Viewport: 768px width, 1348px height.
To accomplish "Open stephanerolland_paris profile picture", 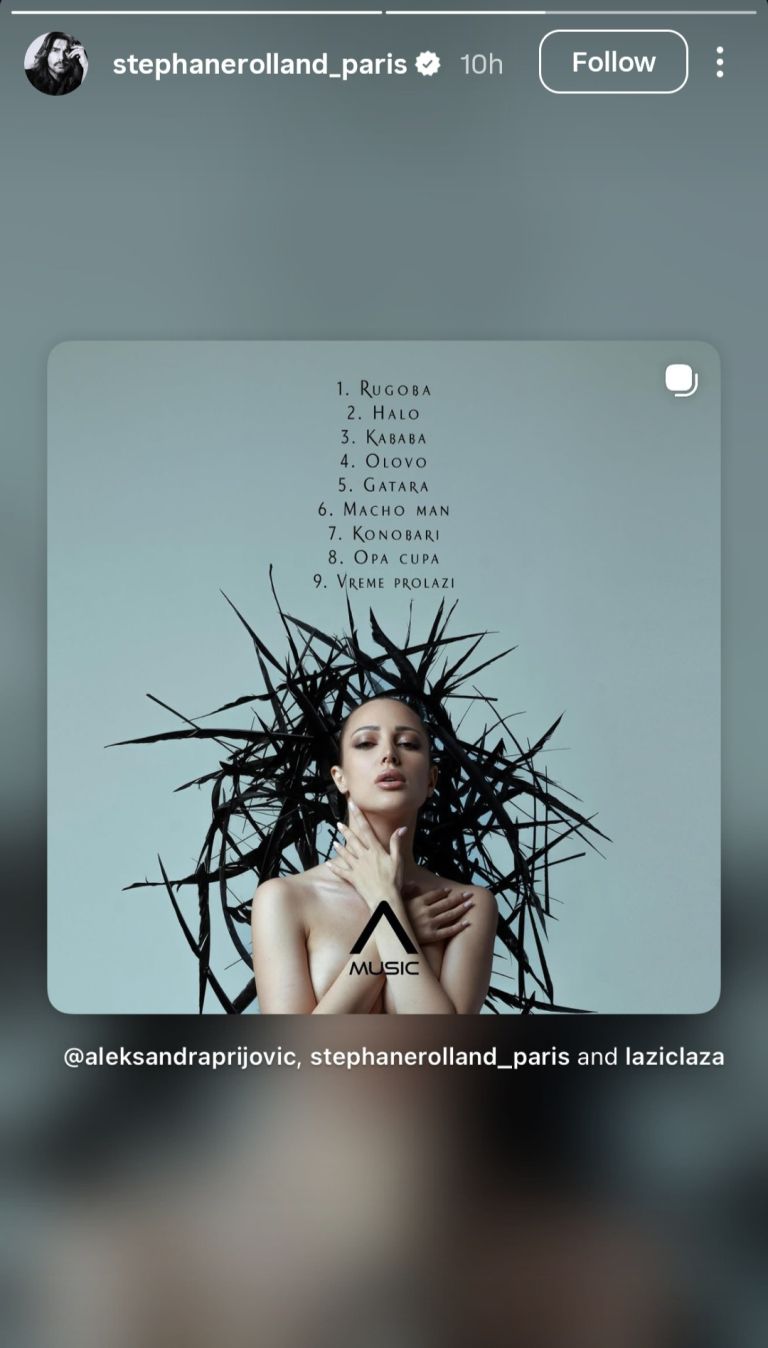I will click(x=56, y=64).
